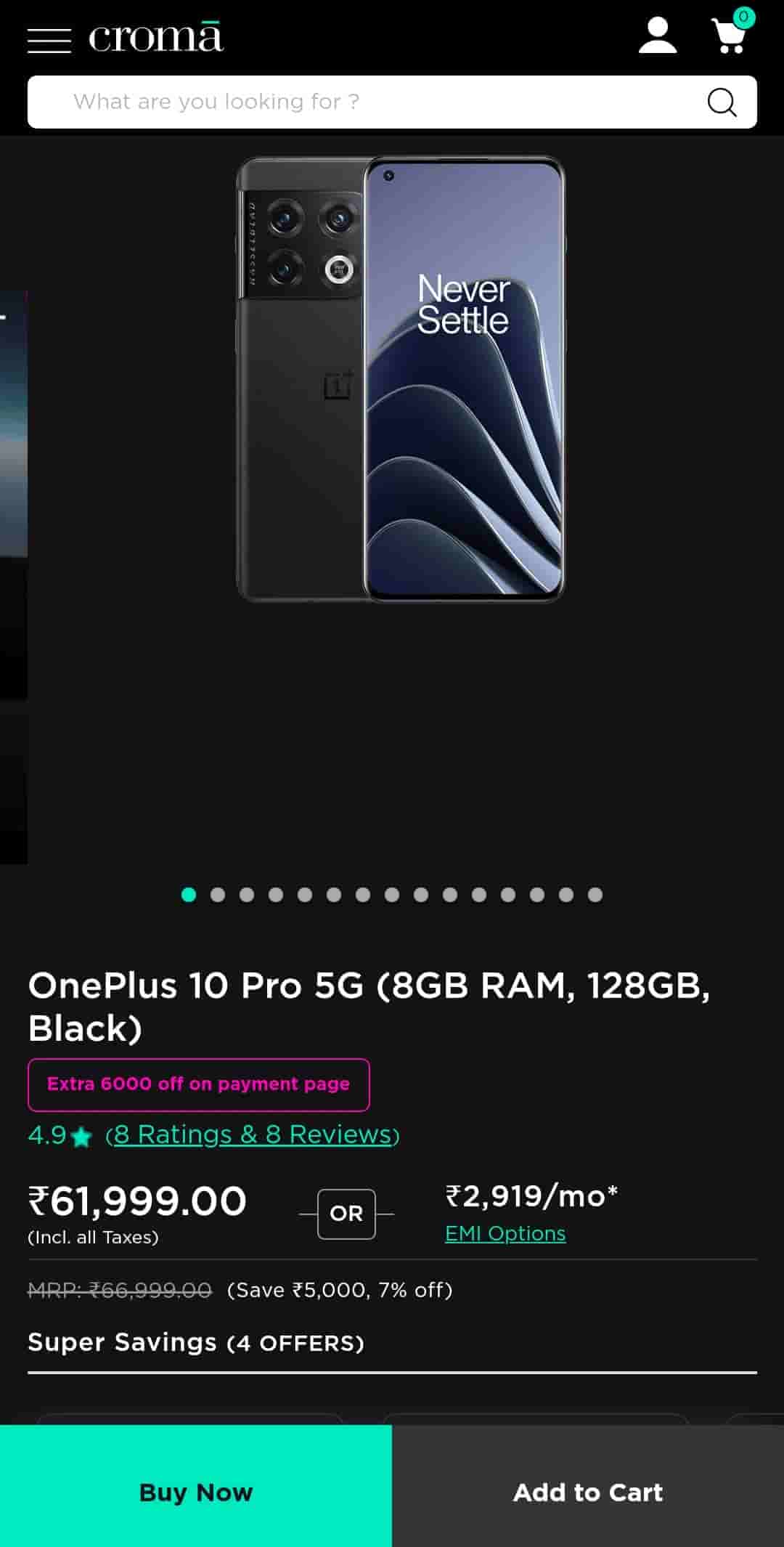
Task: Open the OnePlus 10 Pro product image
Action: (x=401, y=379)
